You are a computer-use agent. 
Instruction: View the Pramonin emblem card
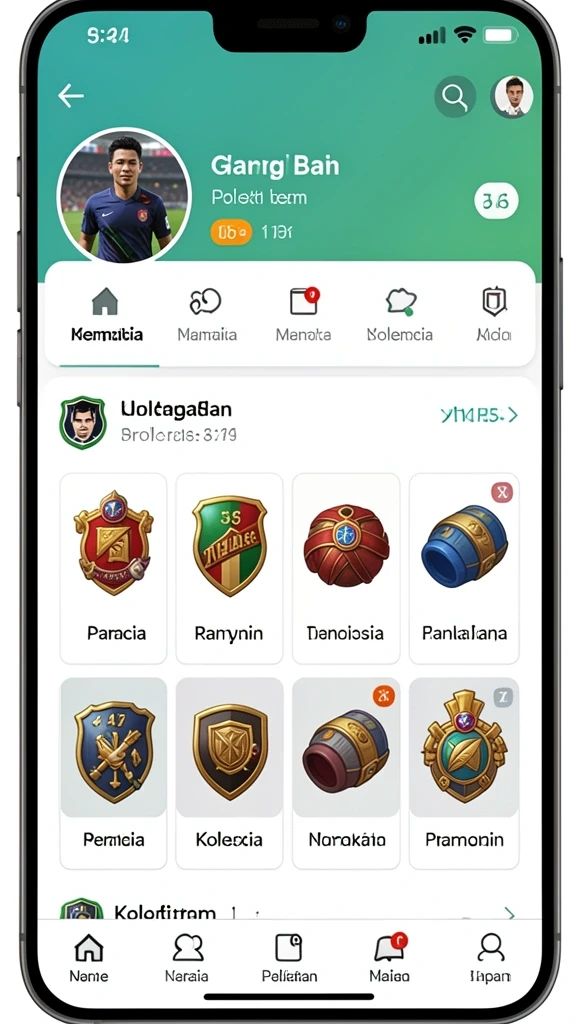coord(464,773)
